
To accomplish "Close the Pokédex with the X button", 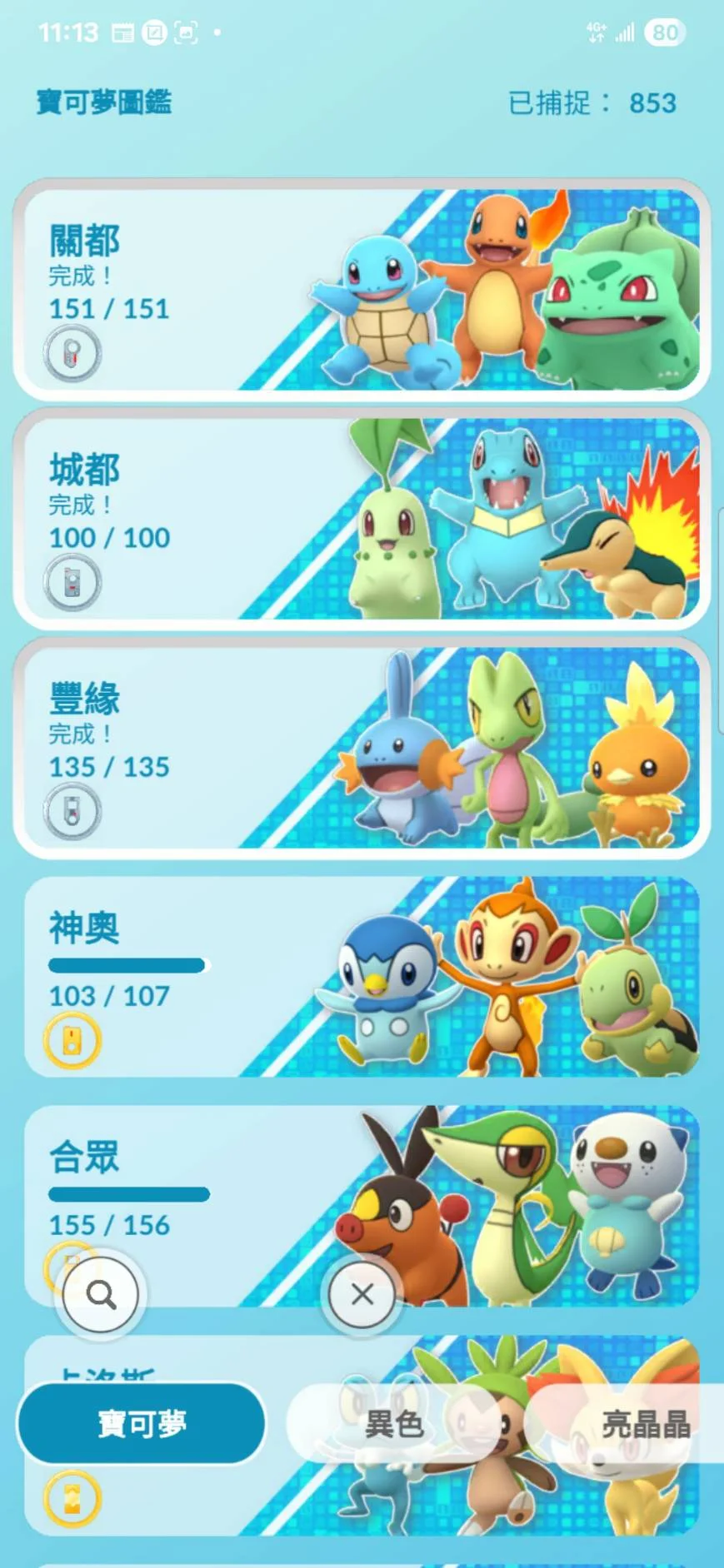I will 362,1294.
